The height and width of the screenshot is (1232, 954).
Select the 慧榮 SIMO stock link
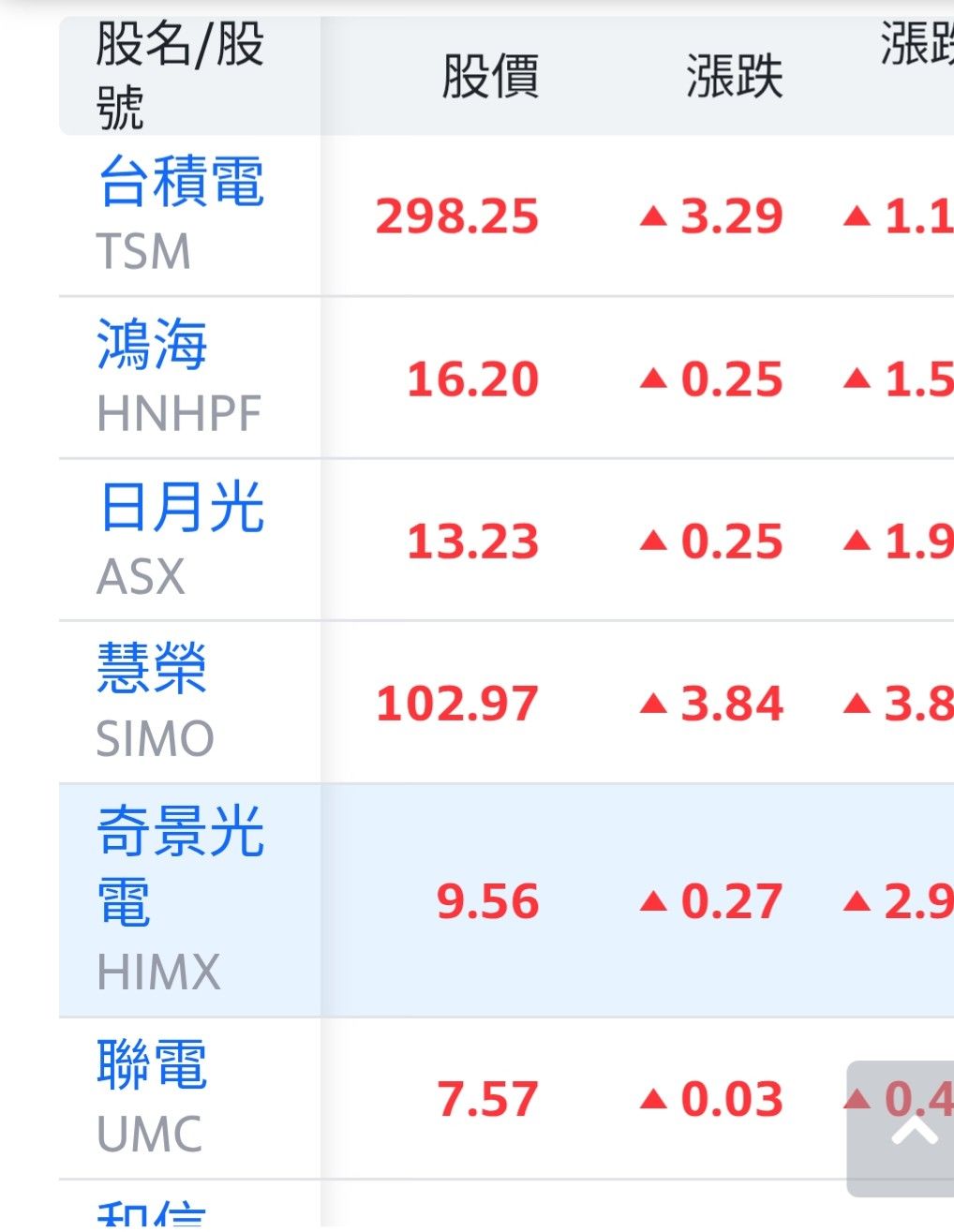(152, 669)
